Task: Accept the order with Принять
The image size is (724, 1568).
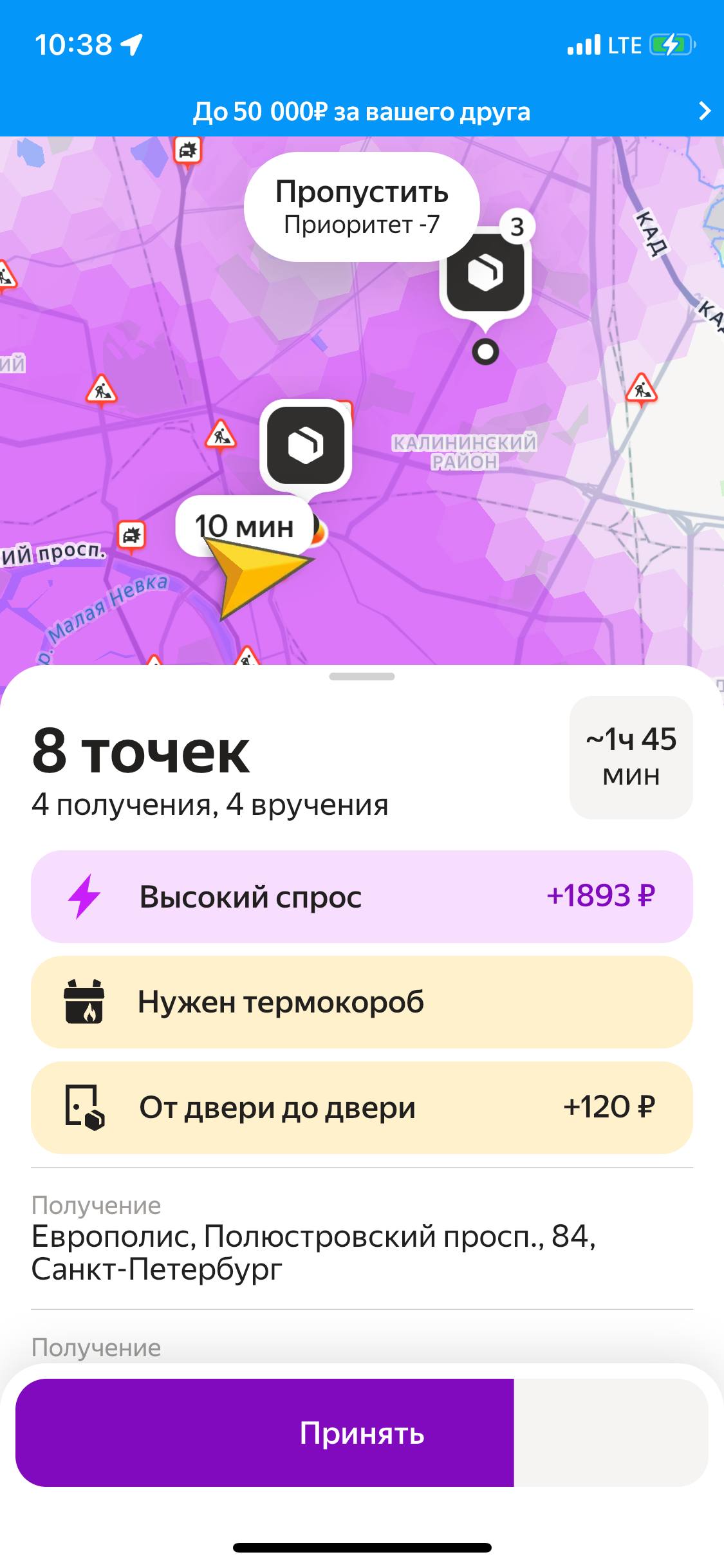Action: click(x=362, y=1433)
